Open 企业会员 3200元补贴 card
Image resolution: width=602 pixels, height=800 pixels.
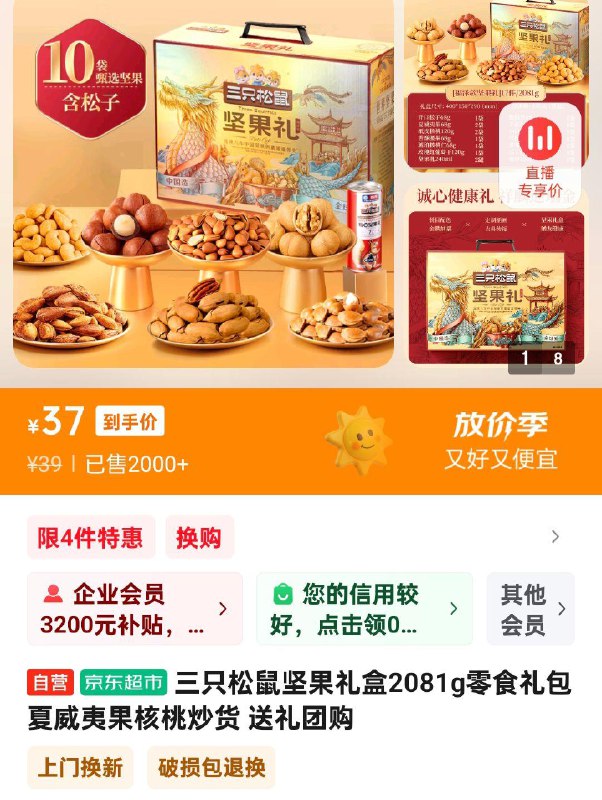point(134,609)
